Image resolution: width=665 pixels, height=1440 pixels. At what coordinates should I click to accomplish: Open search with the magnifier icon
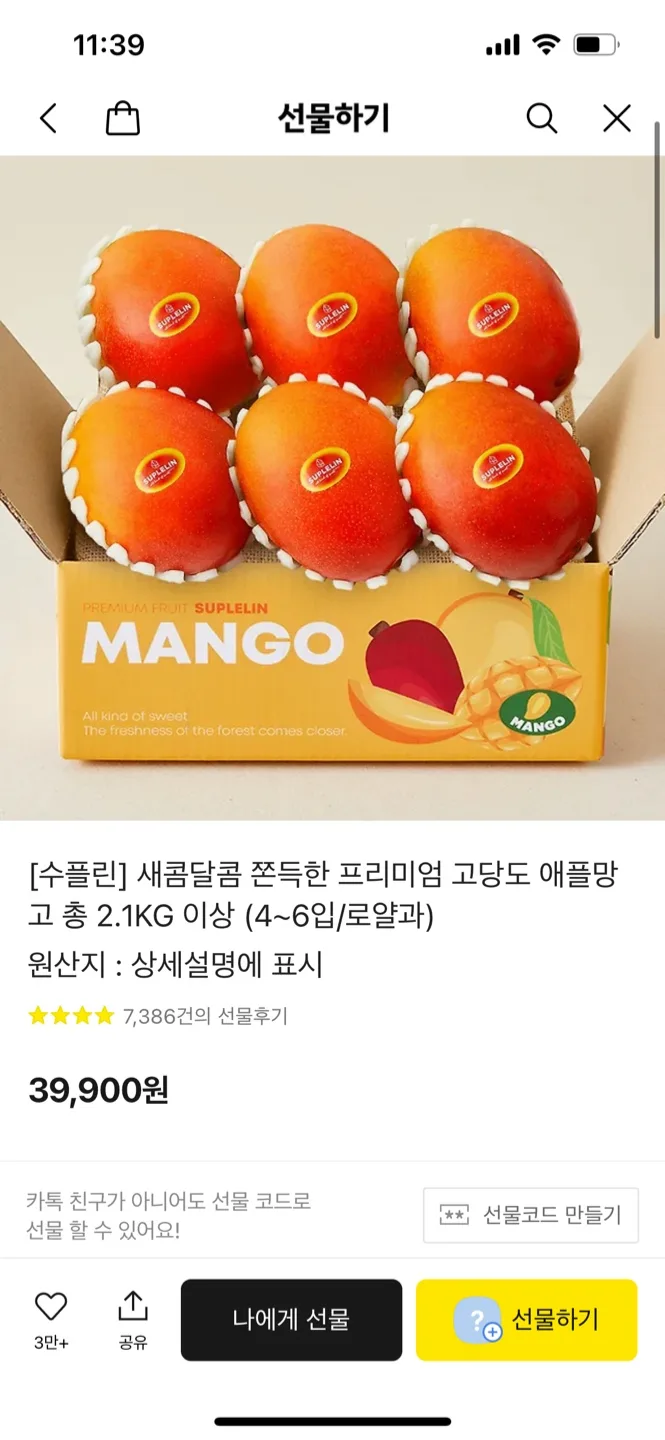coord(541,119)
